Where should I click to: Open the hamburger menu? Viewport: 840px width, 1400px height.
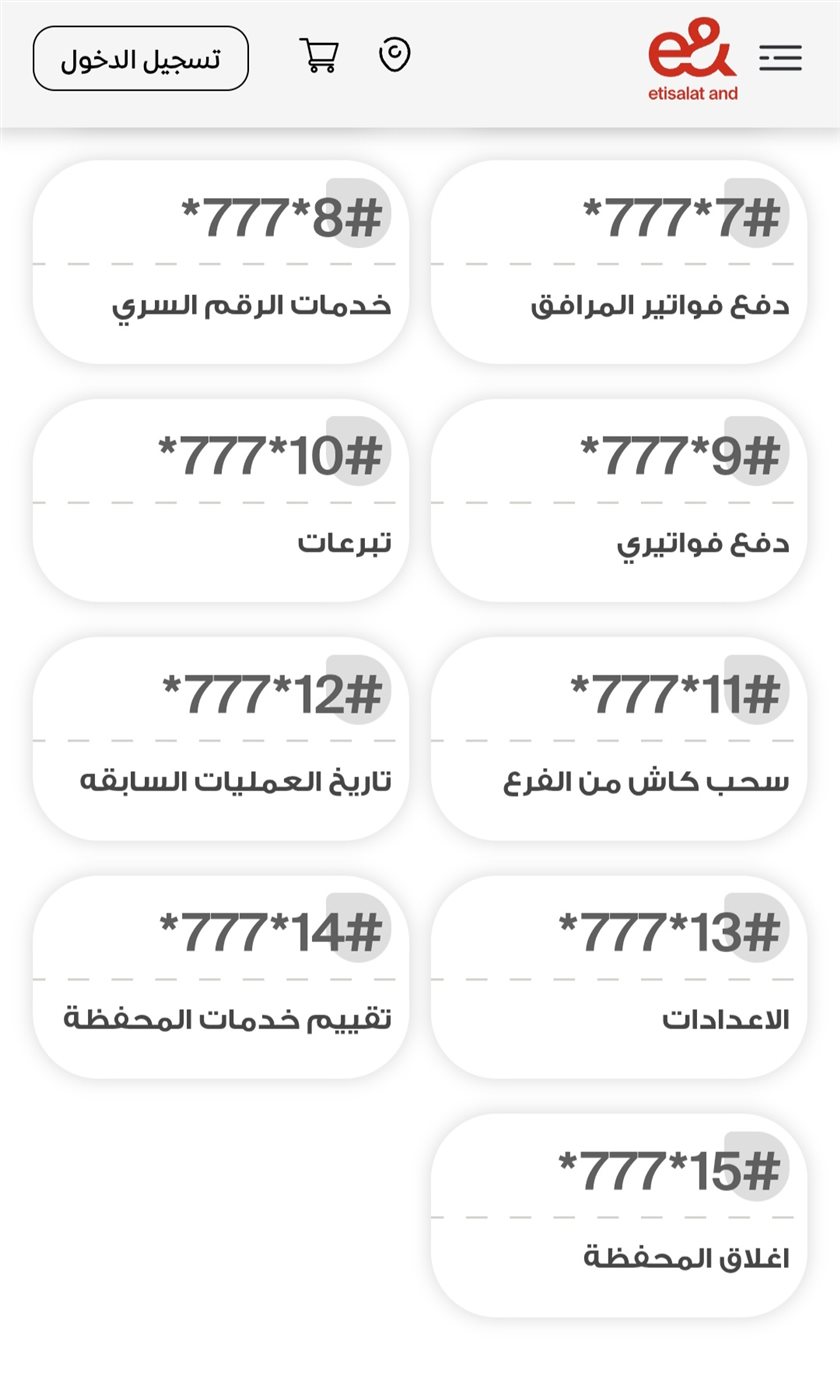(780, 58)
